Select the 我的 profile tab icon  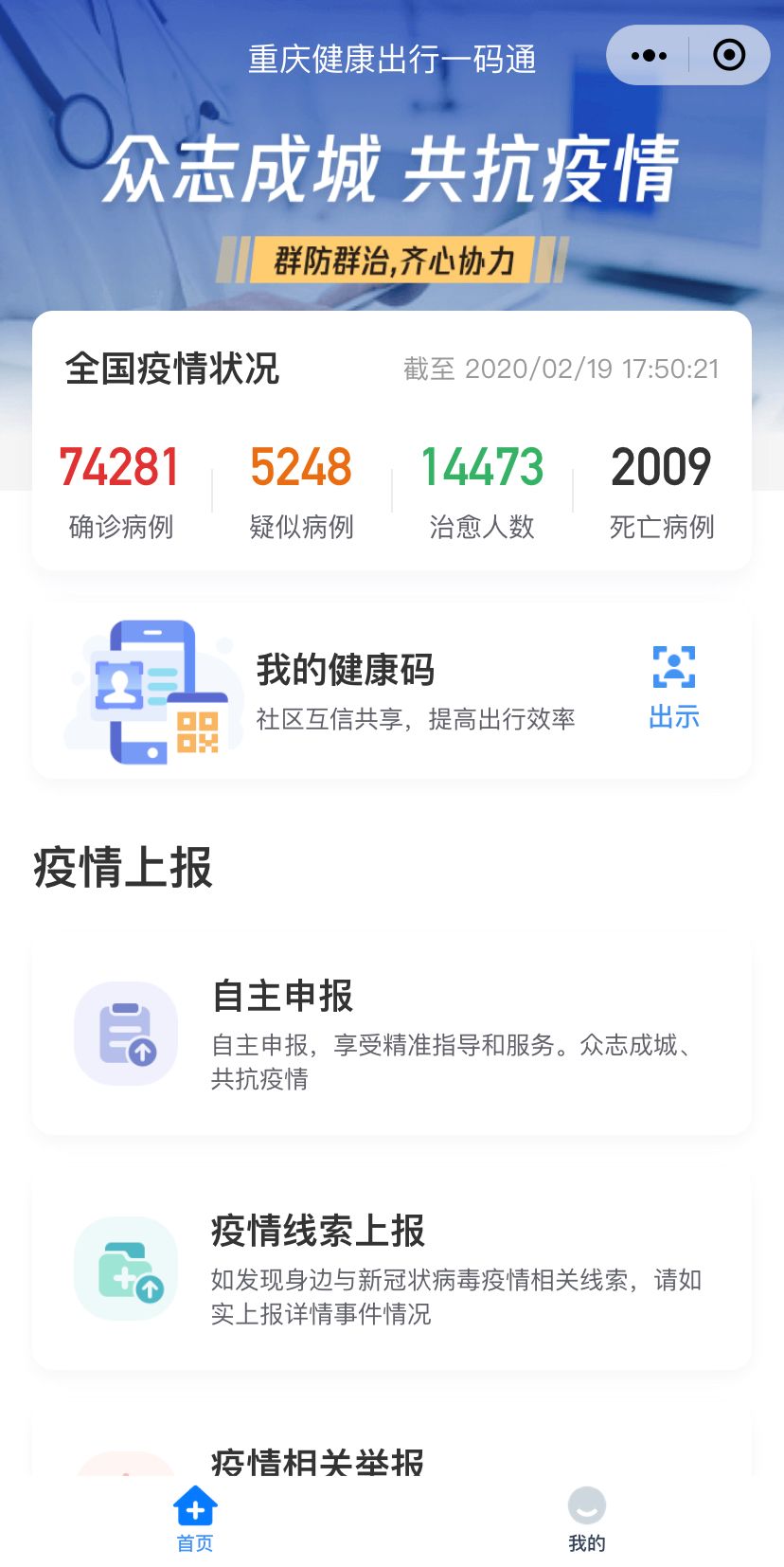click(x=586, y=1504)
